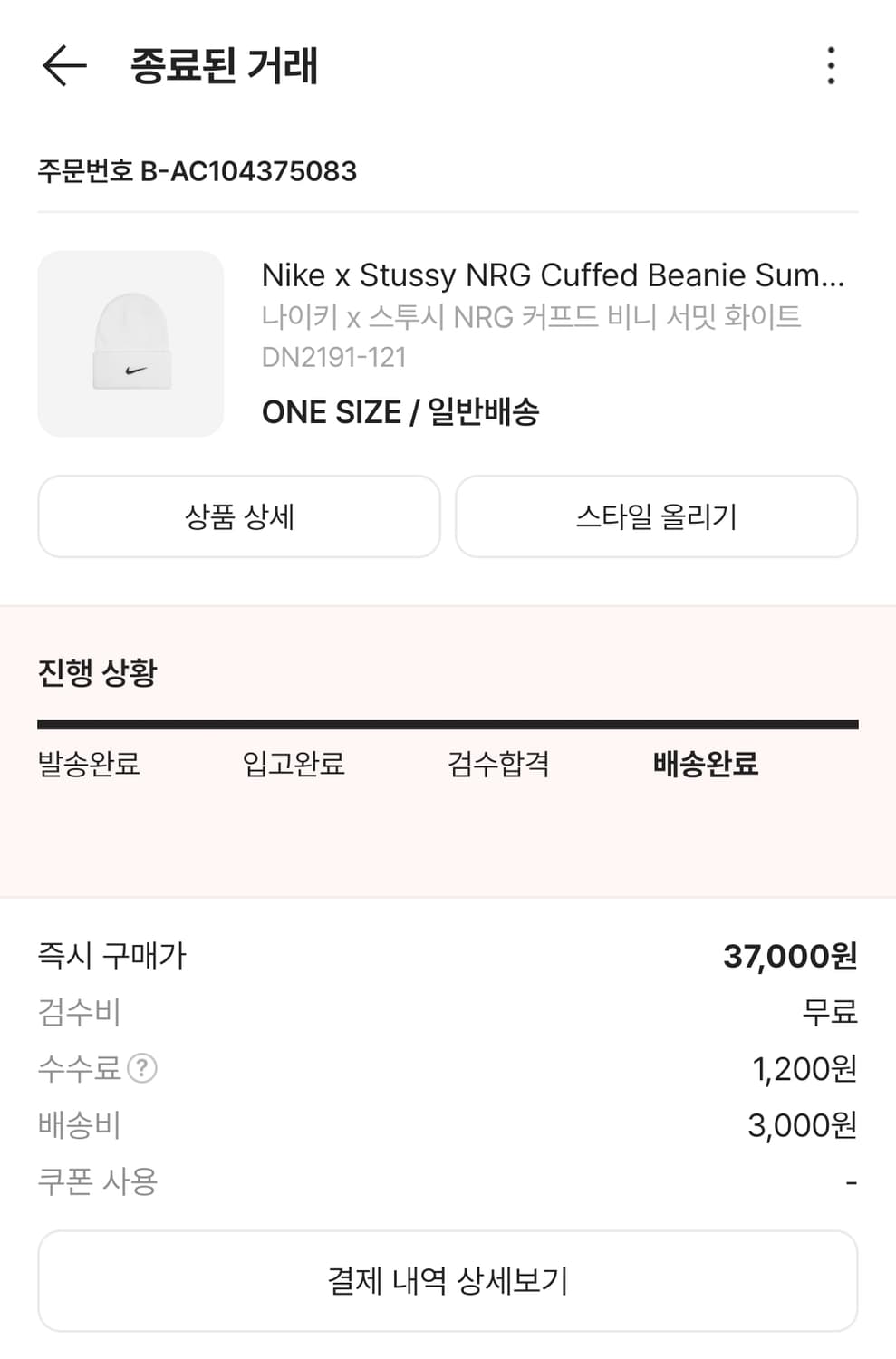
Task: Click the 입고완료 arrival completed stage
Action: (x=293, y=766)
